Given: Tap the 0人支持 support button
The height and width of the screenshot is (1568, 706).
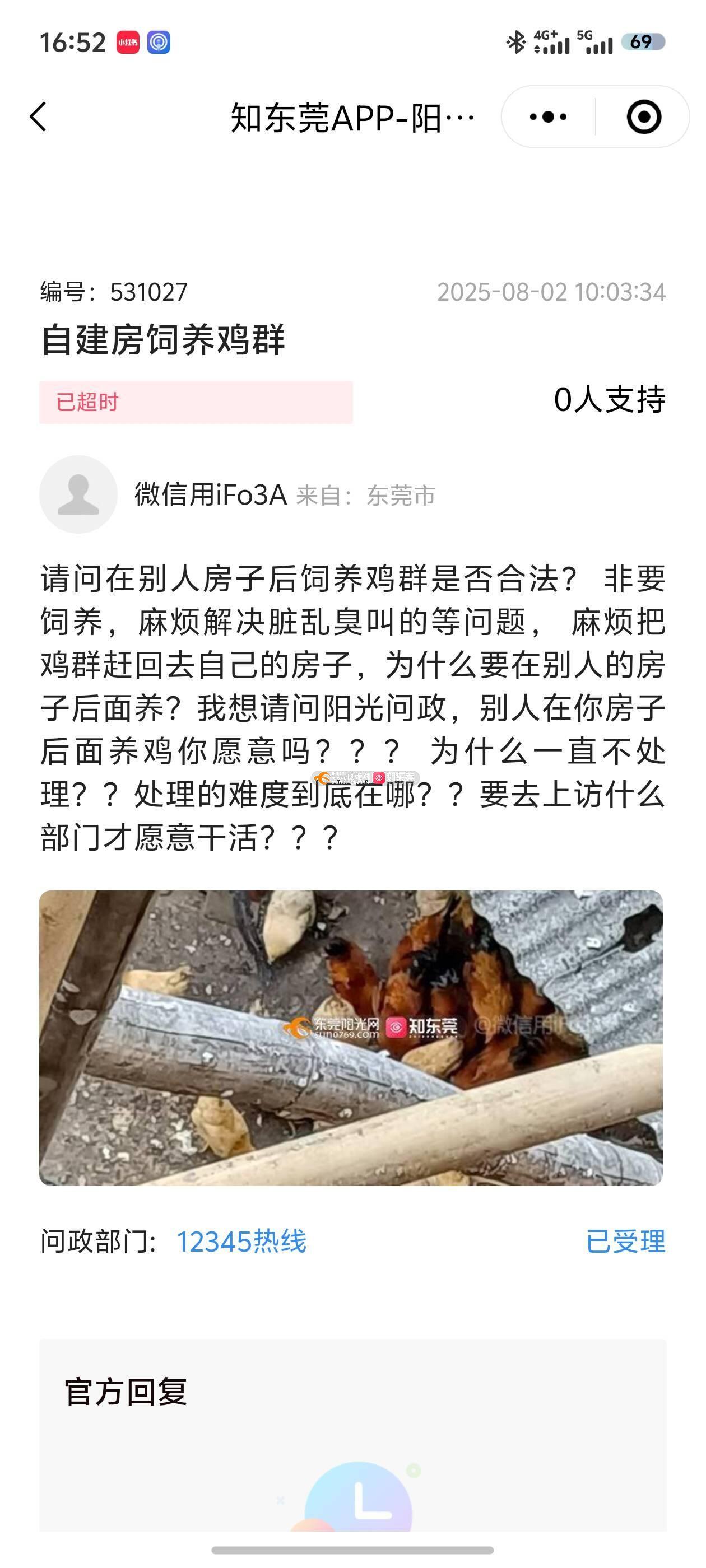Looking at the screenshot, I should [609, 400].
